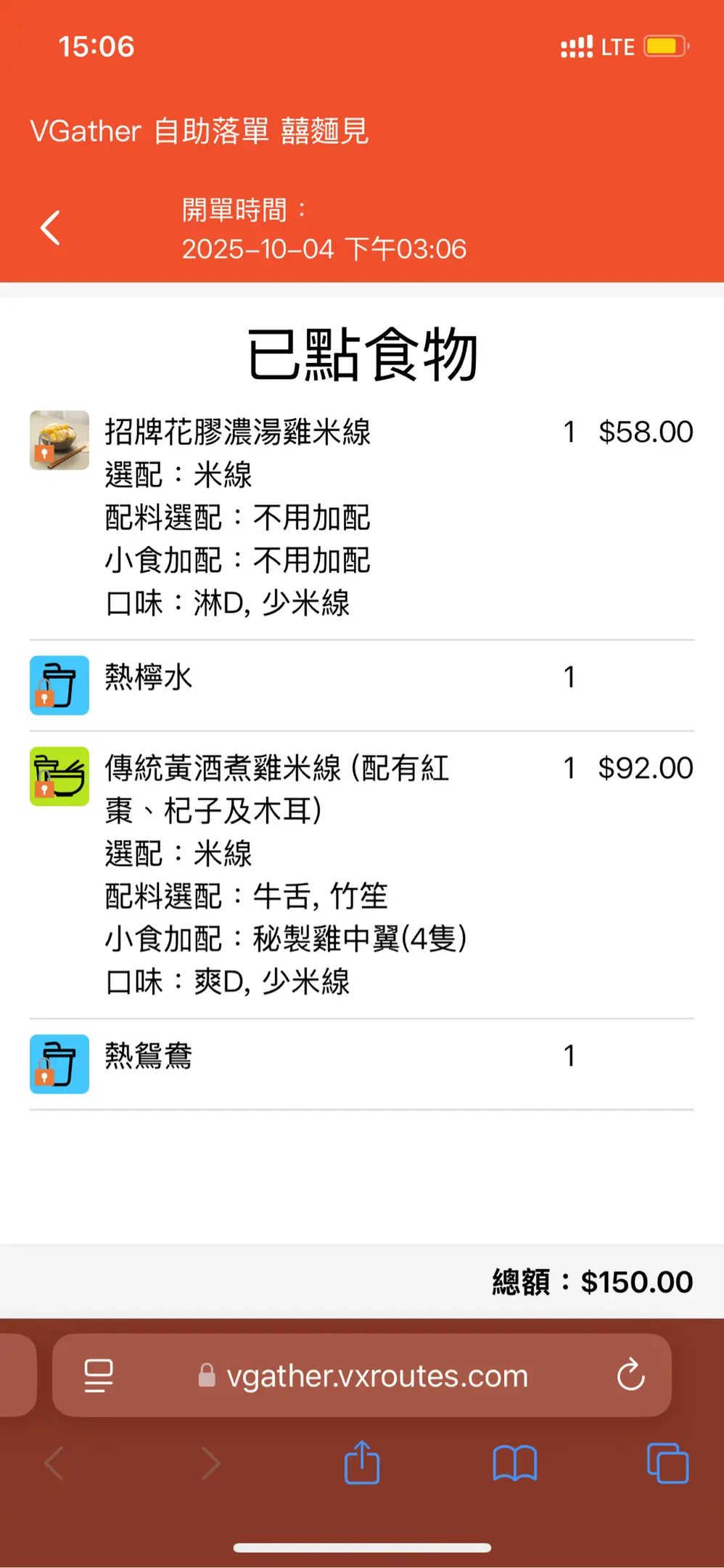Open Safari bookmarks
The image size is (724, 1568).
pyautogui.click(x=514, y=1463)
